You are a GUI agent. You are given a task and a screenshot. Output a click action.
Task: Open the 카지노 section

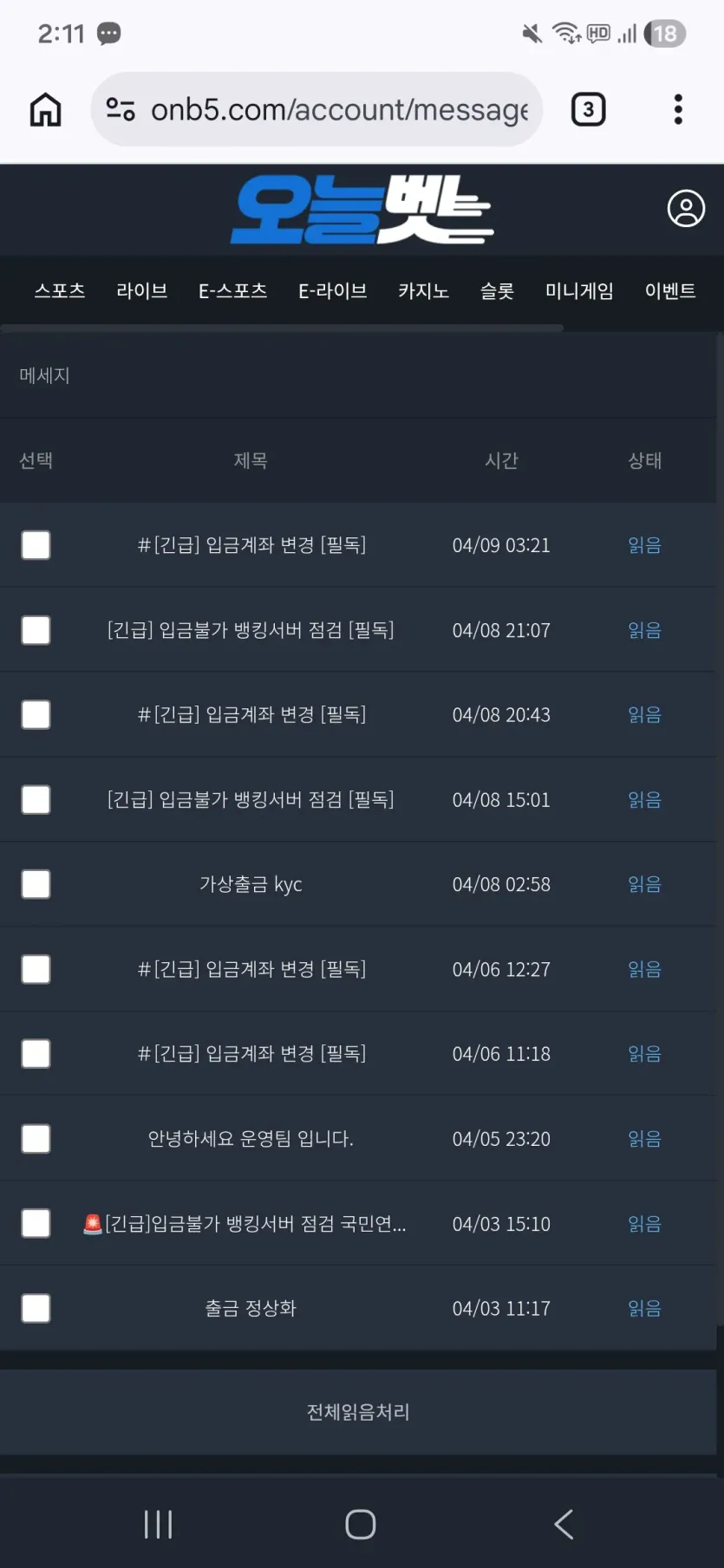pos(424,291)
